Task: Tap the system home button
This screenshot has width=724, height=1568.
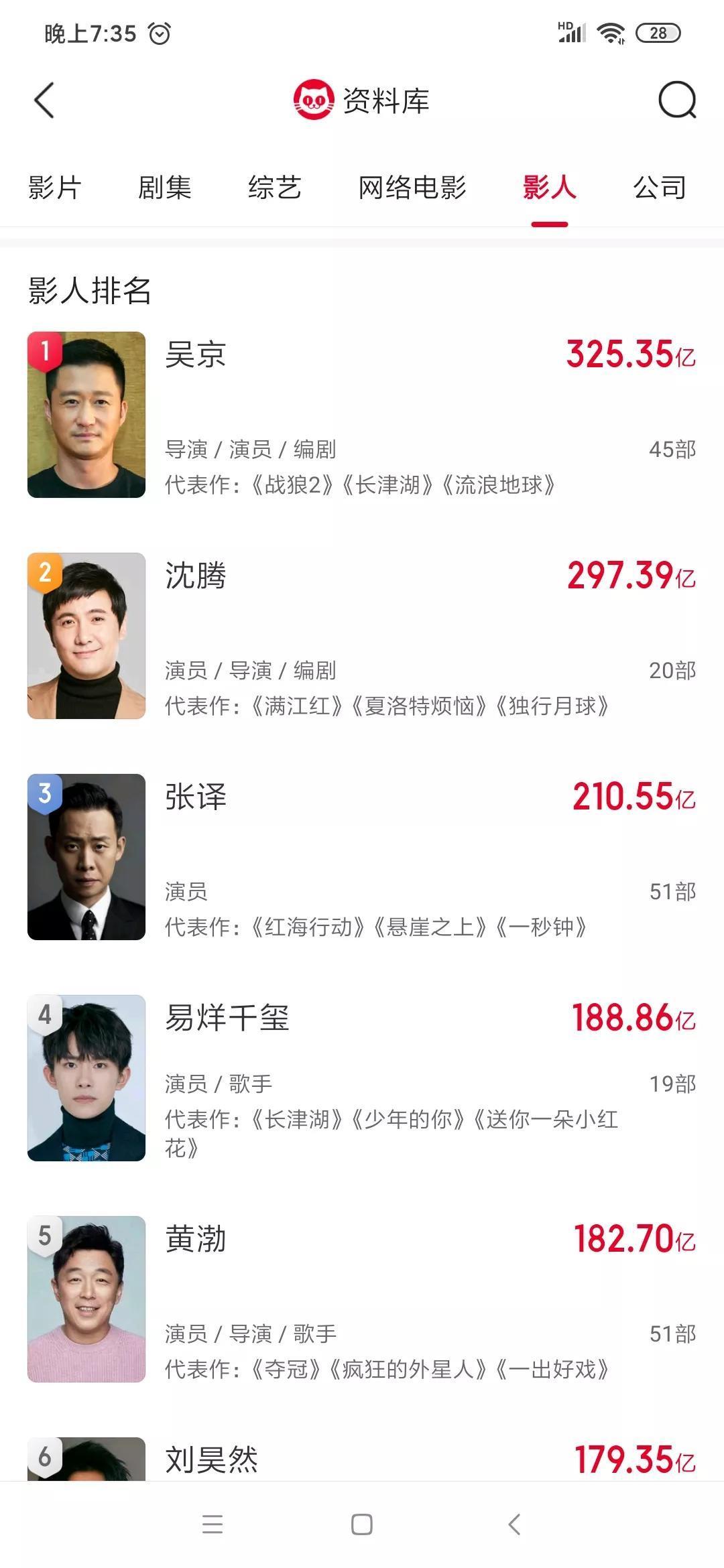Action: (x=362, y=1524)
